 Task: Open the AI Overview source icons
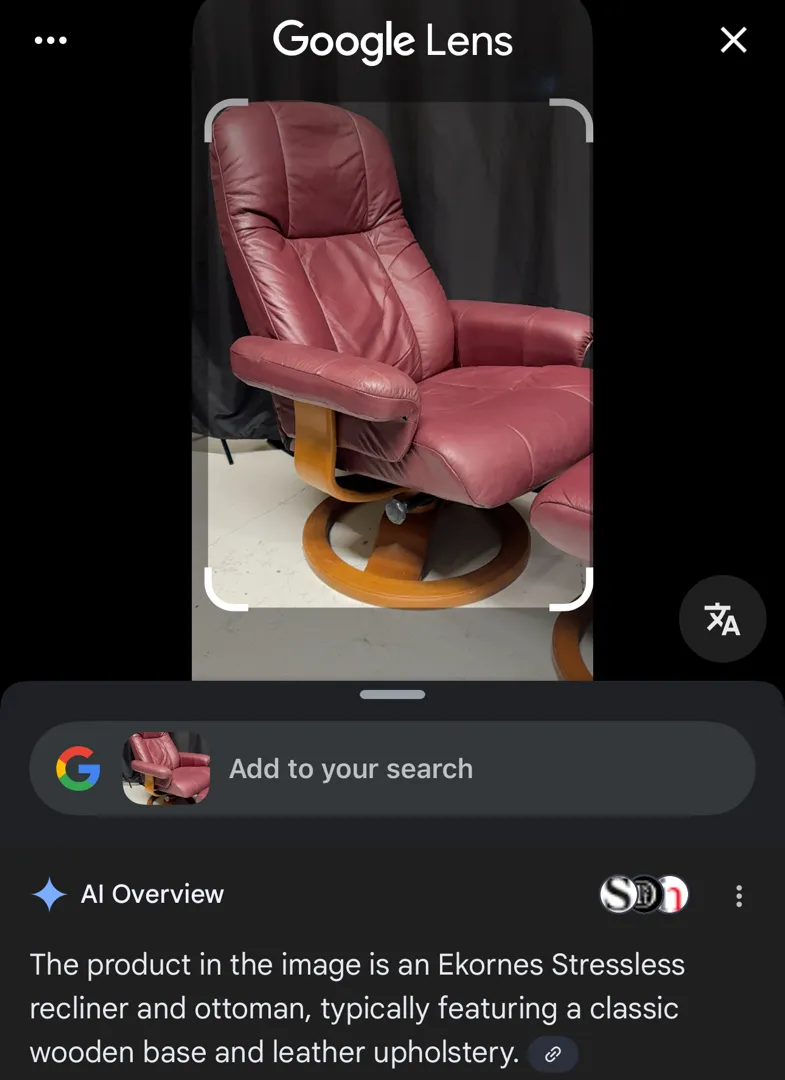click(644, 895)
